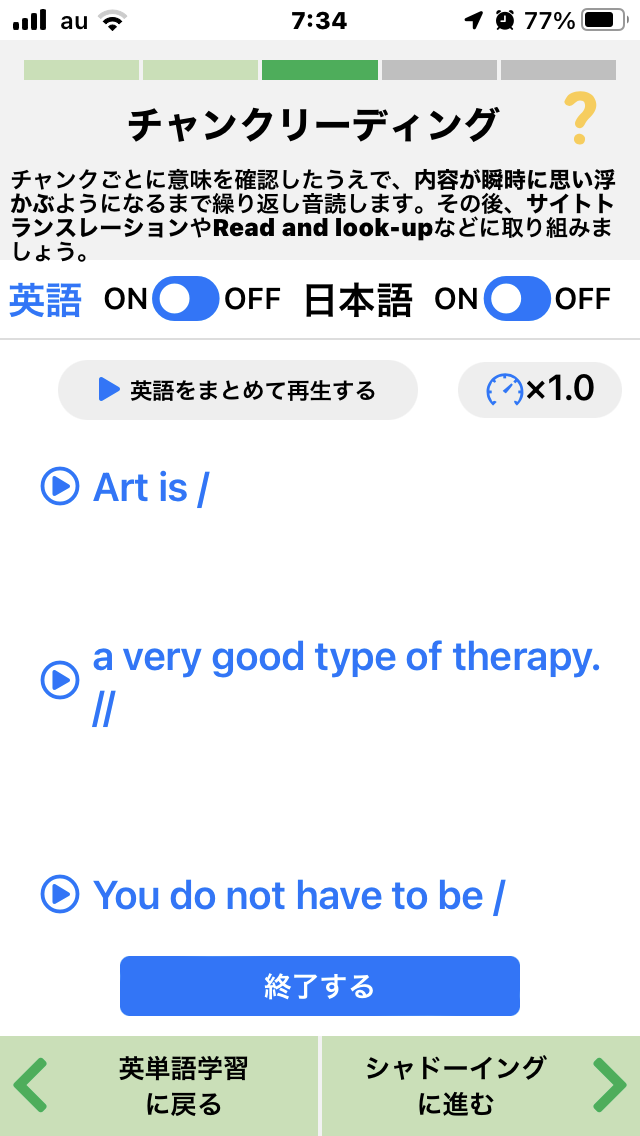The height and width of the screenshot is (1136, 640).
Task: Change the ×1.0 playback speed
Action: pos(539,390)
